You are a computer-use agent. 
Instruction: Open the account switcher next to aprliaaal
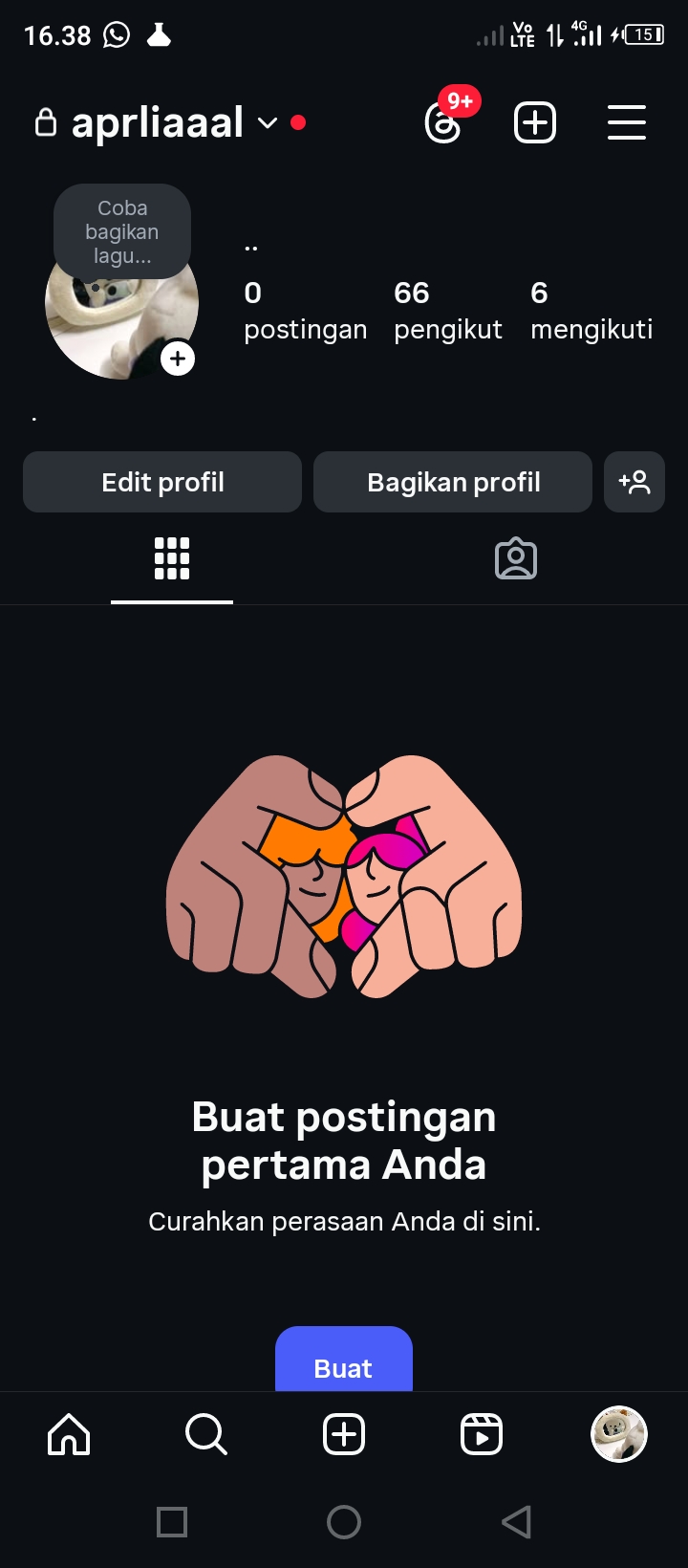[x=268, y=123]
